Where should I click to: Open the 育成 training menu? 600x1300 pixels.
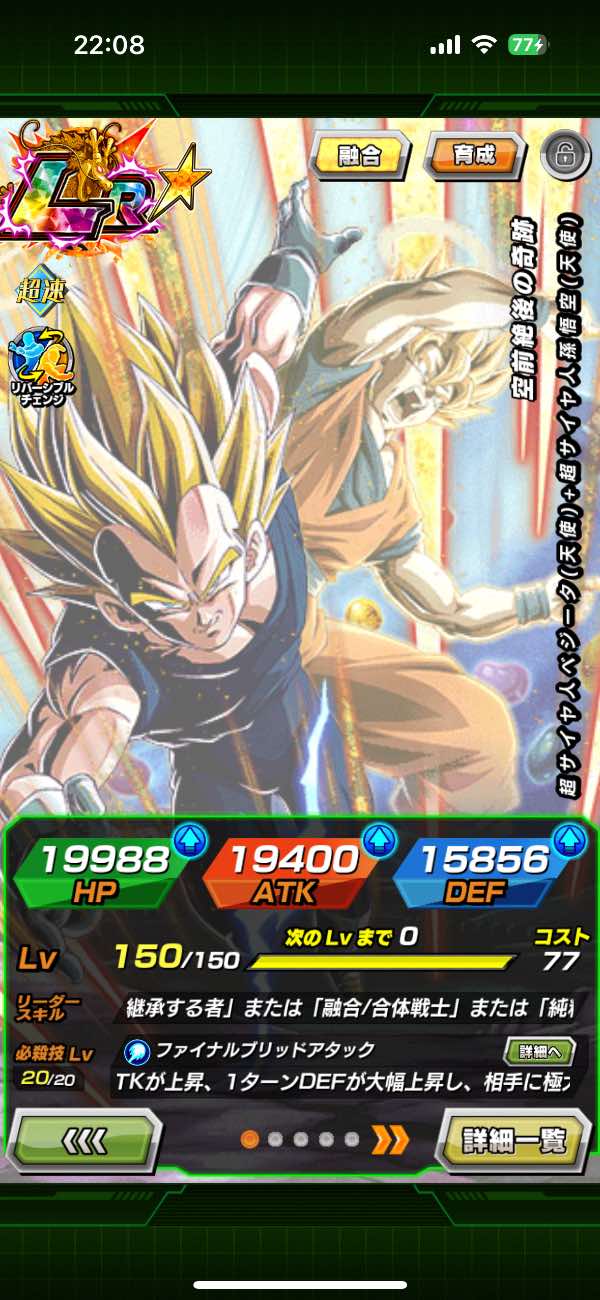(474, 156)
